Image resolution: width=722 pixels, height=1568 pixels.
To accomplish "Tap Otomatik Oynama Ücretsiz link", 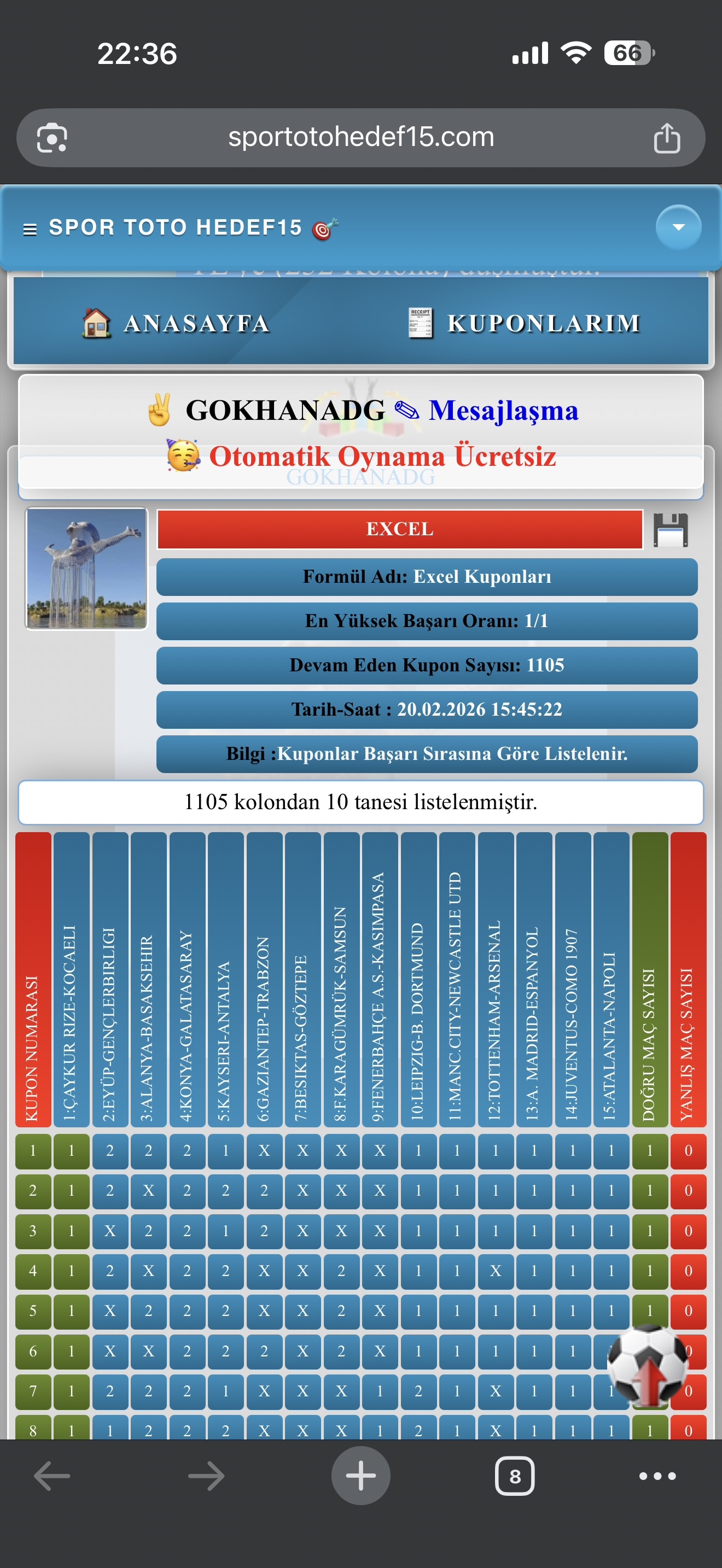I will coord(382,457).
